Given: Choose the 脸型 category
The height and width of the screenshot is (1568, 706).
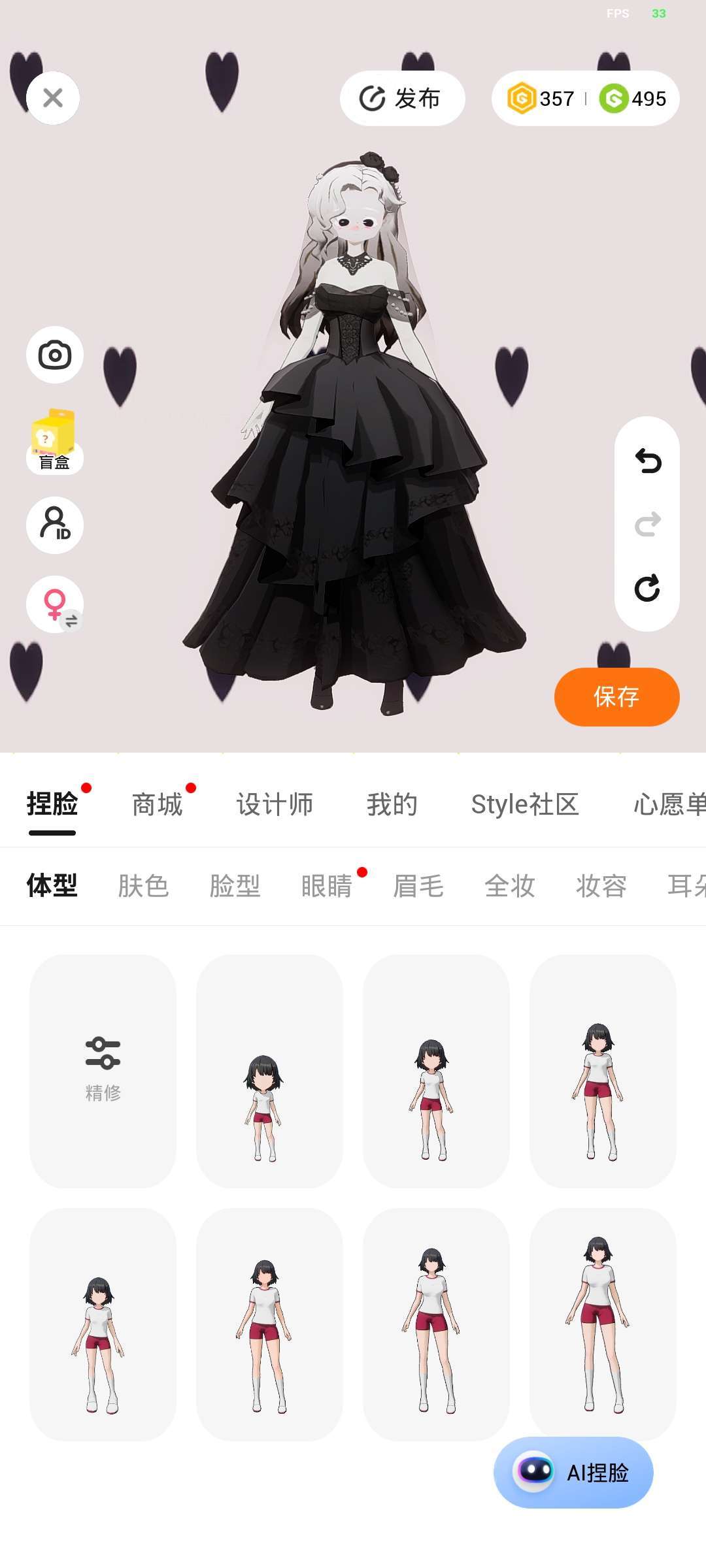Looking at the screenshot, I should [x=235, y=886].
